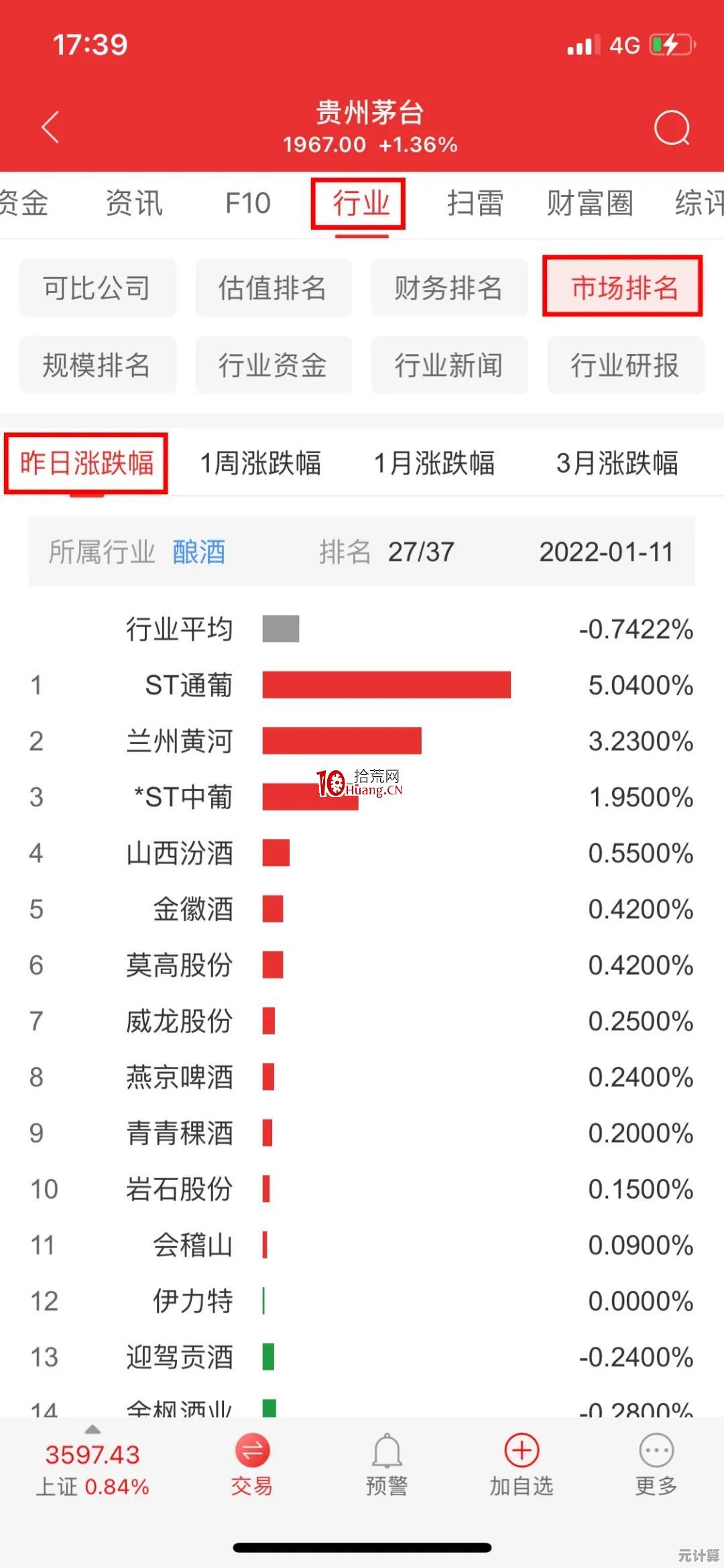This screenshot has width=724, height=1568.
Task: Select the 1周涨跌幅 period
Action: [261, 463]
